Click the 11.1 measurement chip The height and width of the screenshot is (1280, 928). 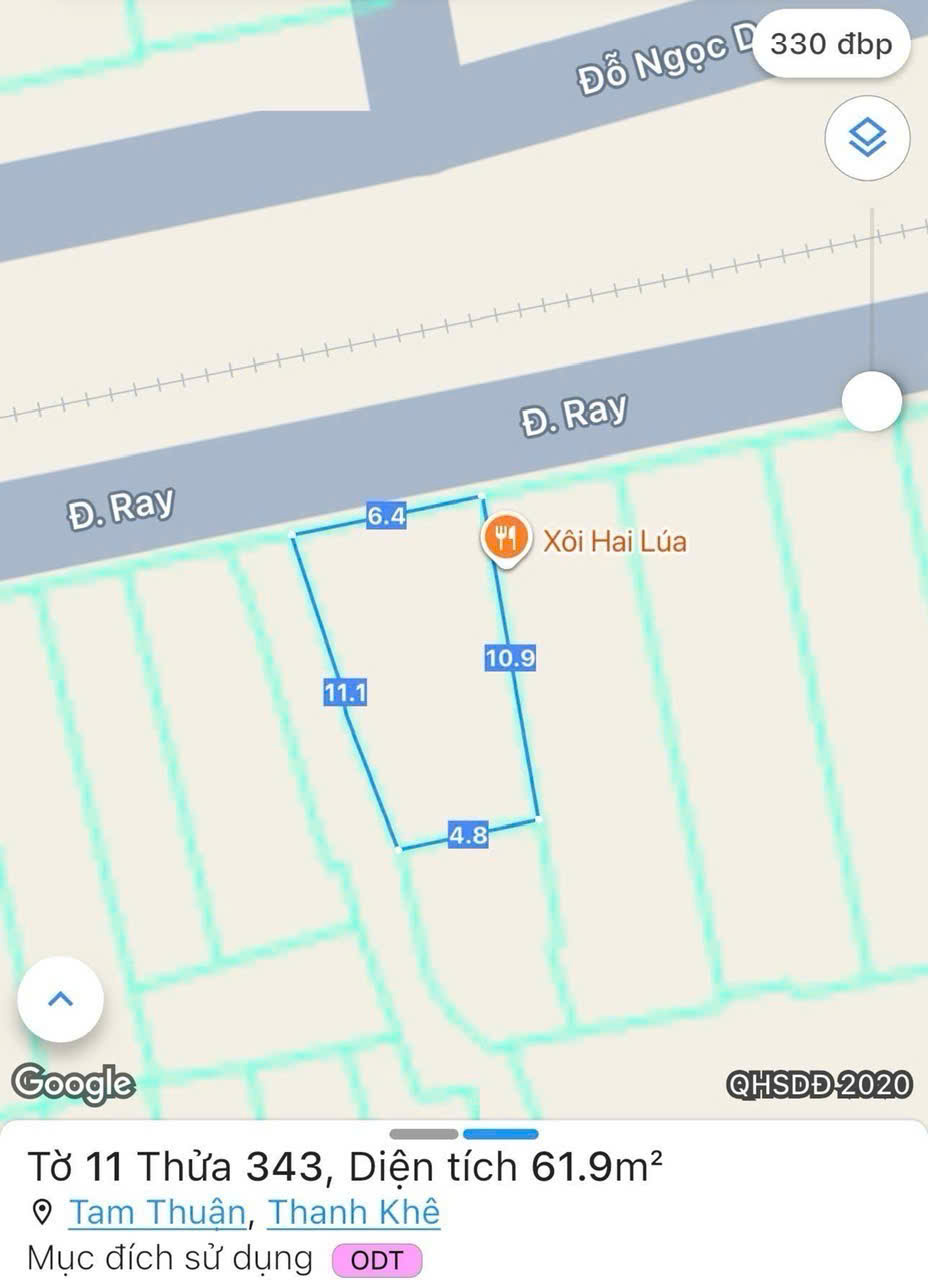[x=346, y=692]
